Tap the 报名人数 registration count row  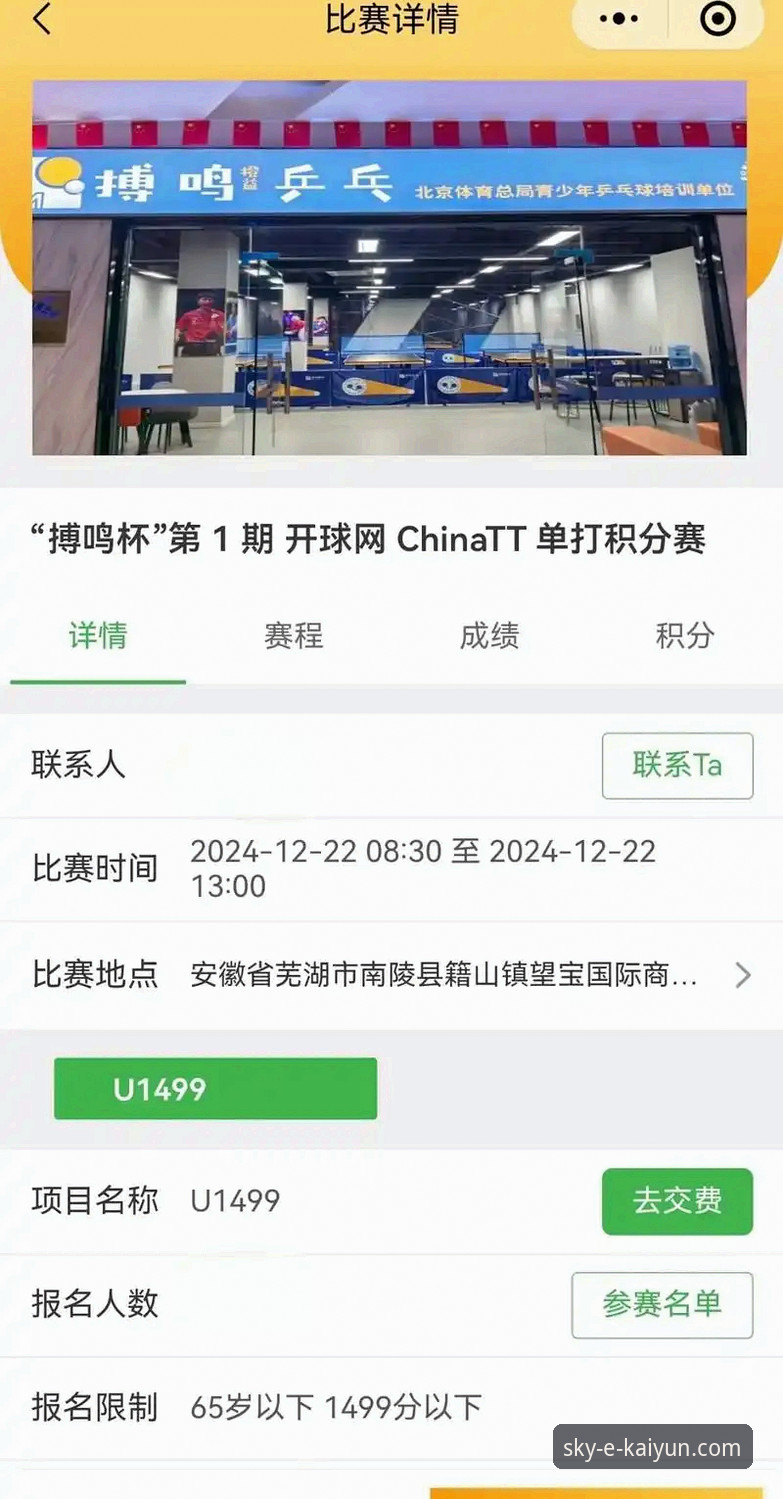(92, 1305)
